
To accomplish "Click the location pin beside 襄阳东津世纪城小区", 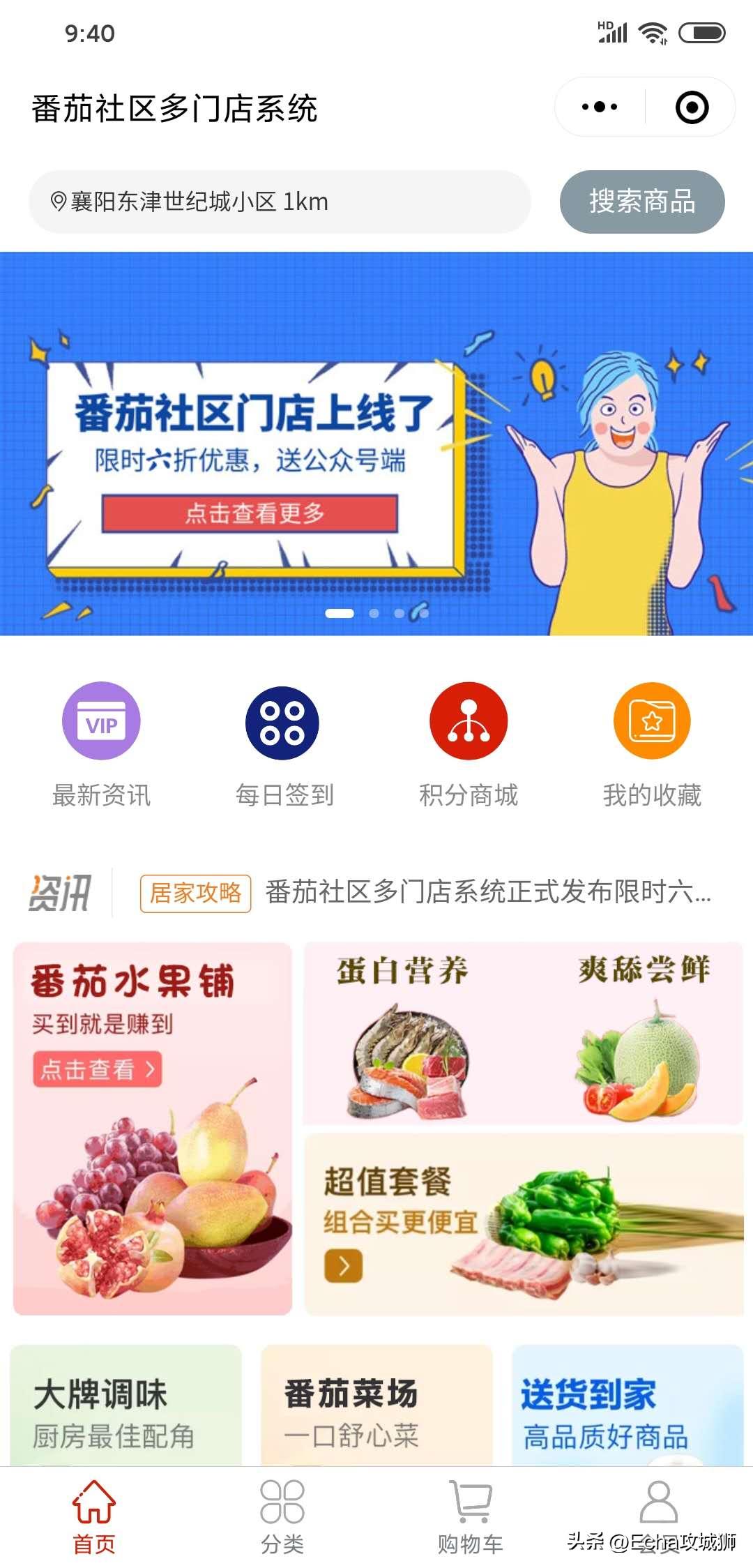I will (x=60, y=202).
